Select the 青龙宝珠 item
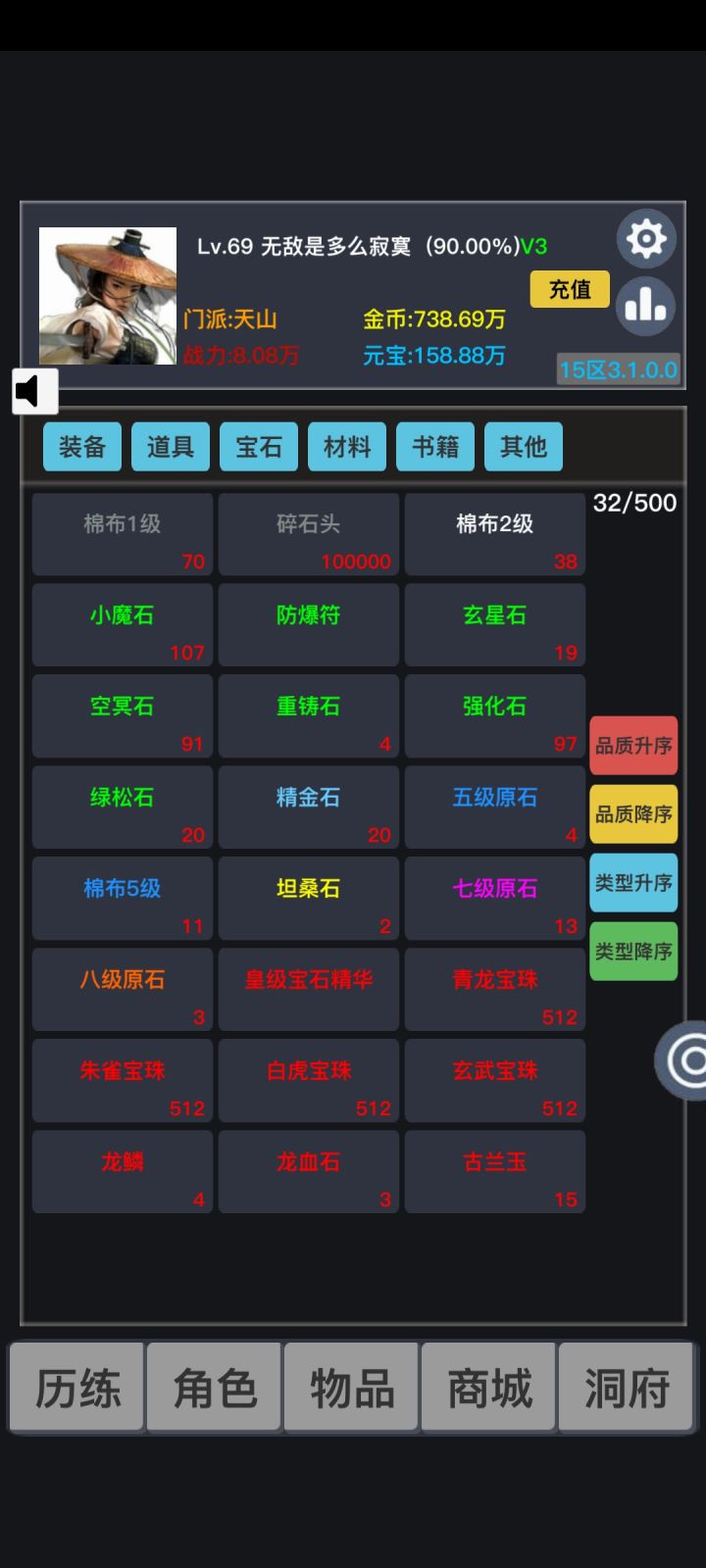 pyautogui.click(x=494, y=989)
